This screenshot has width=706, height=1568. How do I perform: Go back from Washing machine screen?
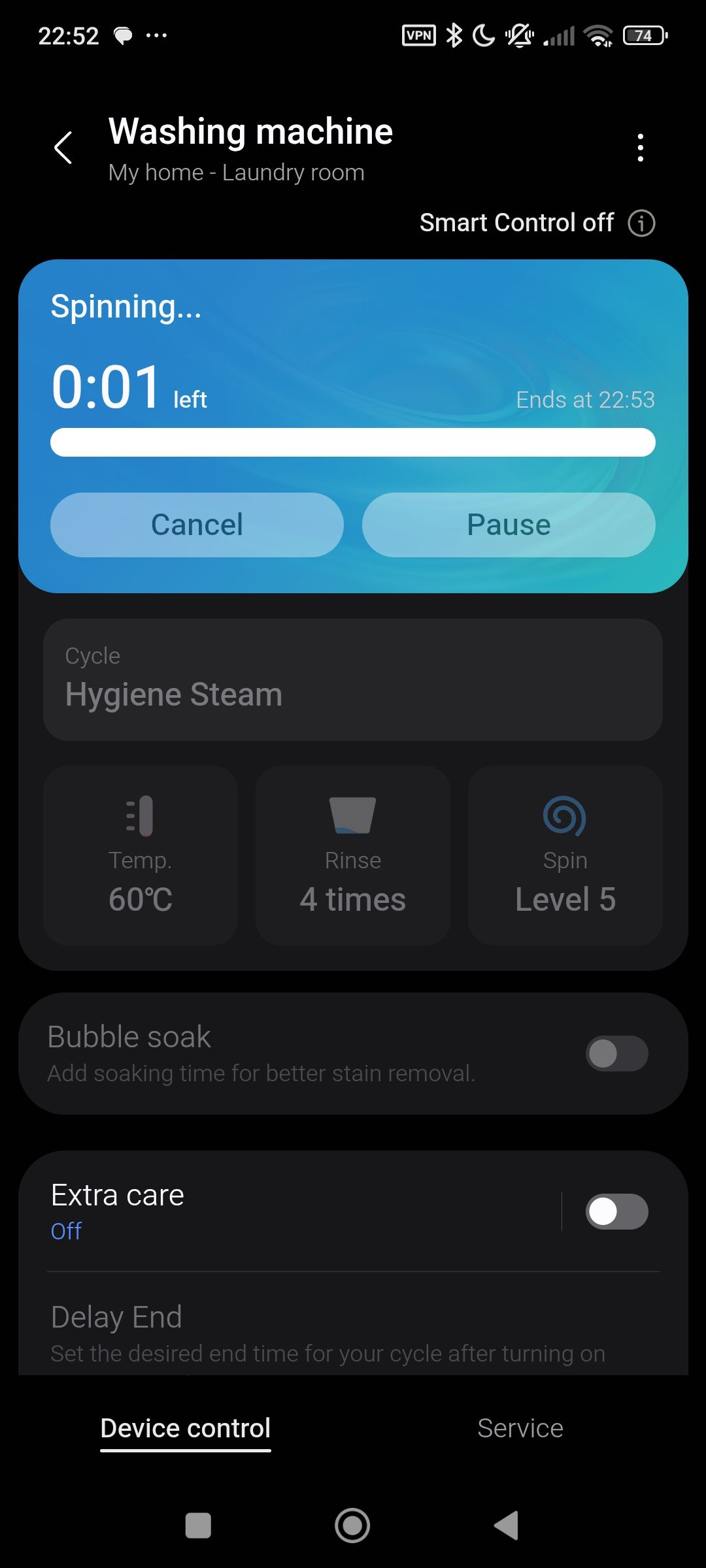63,148
